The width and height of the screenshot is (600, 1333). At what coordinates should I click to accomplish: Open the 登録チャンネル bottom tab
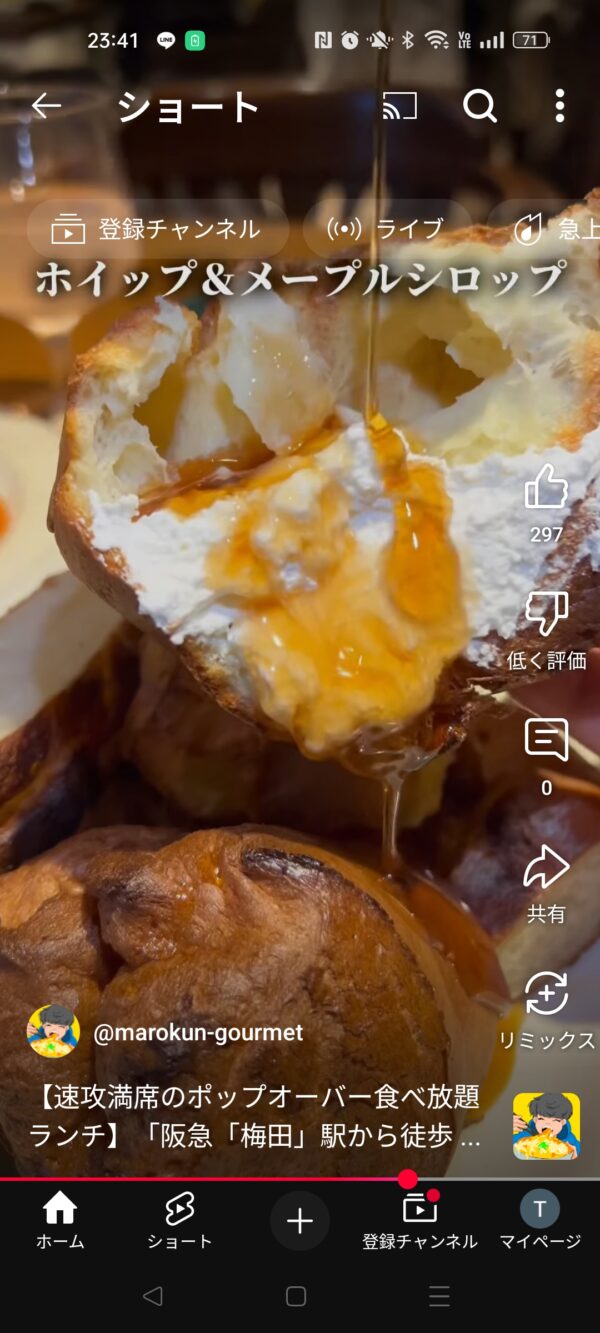[420, 1221]
